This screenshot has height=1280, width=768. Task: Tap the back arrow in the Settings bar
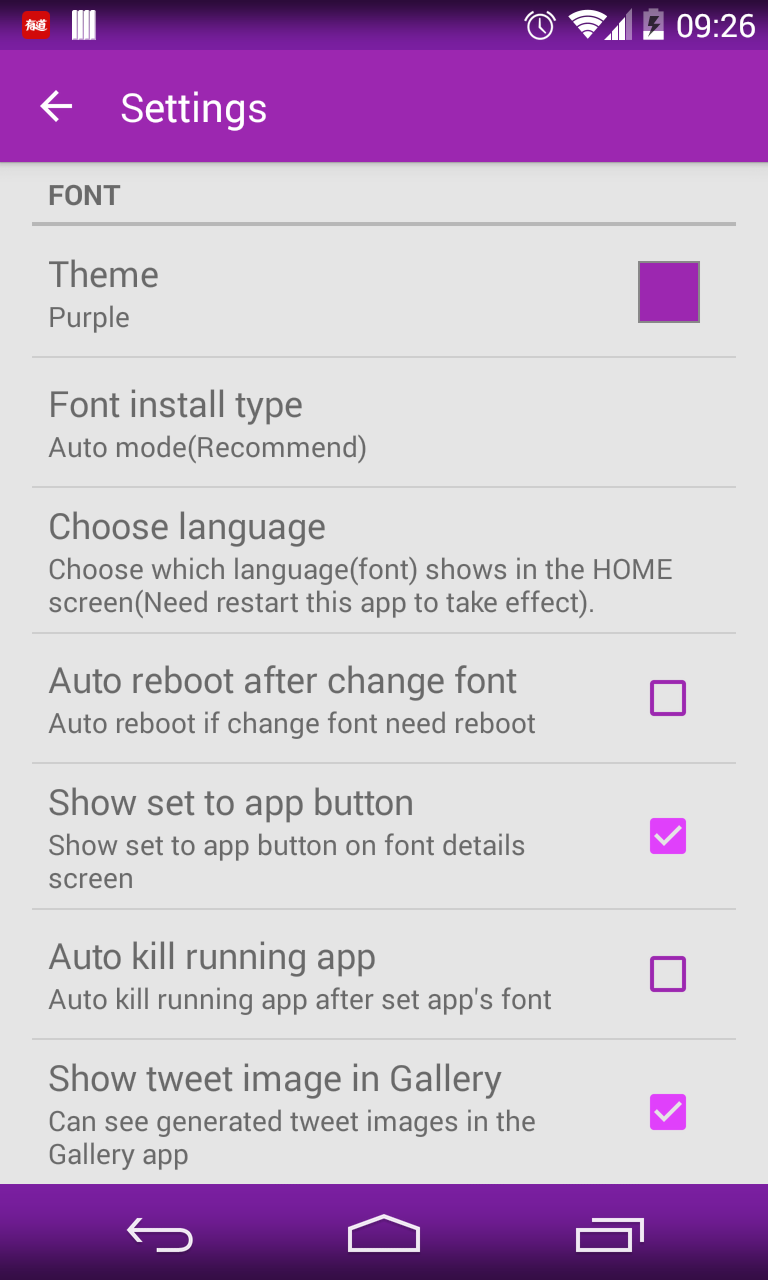tap(55, 106)
